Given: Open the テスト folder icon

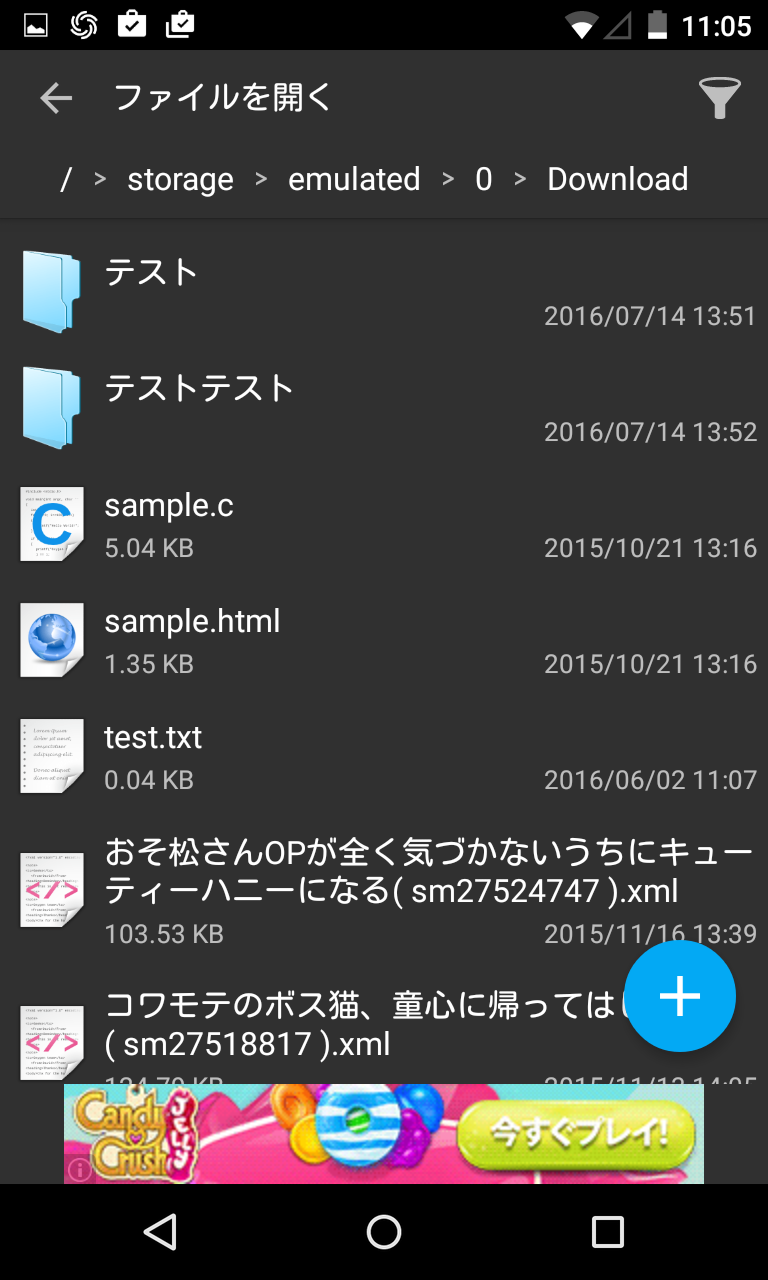Looking at the screenshot, I should point(51,290).
